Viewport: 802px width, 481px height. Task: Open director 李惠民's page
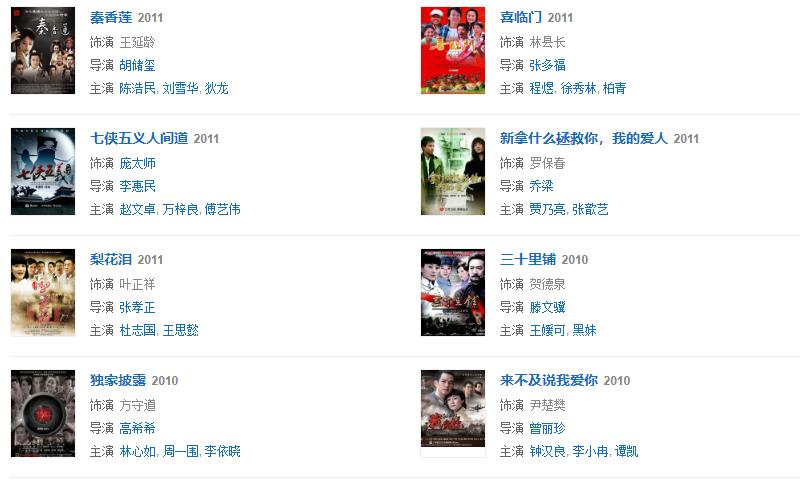coord(137,186)
